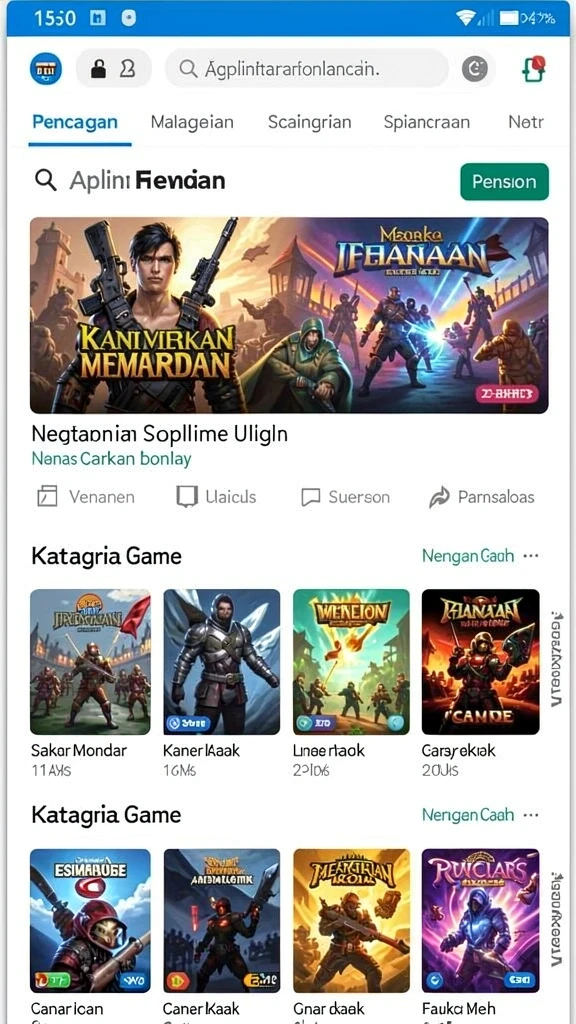Open the Sakor Mondar game card
Image resolution: width=576 pixels, height=1024 pixels.
[90, 683]
